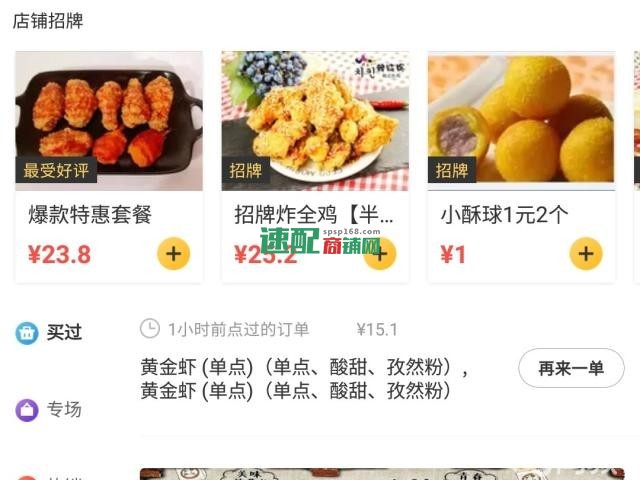Tap 再来一单 to reorder
Viewport: 640px width, 480px height.
click(571, 368)
